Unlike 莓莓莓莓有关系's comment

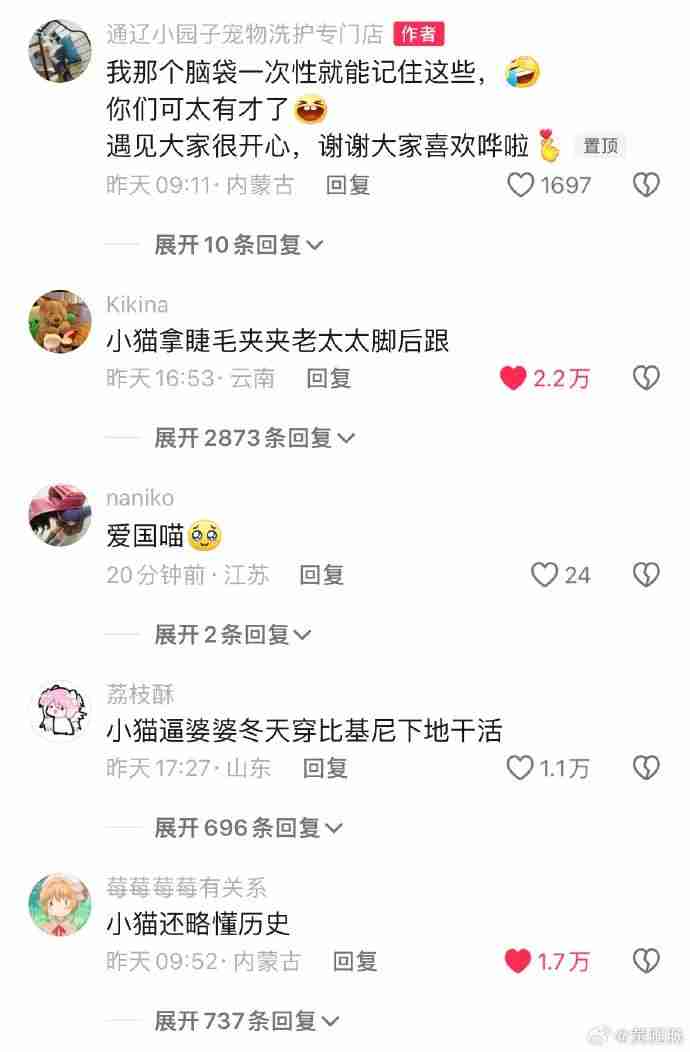[x=517, y=962]
